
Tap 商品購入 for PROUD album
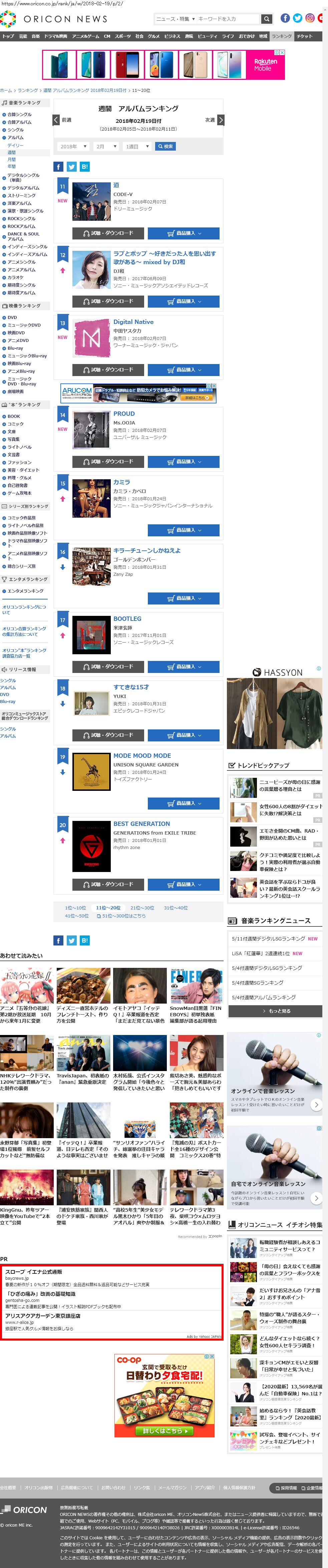184,462
